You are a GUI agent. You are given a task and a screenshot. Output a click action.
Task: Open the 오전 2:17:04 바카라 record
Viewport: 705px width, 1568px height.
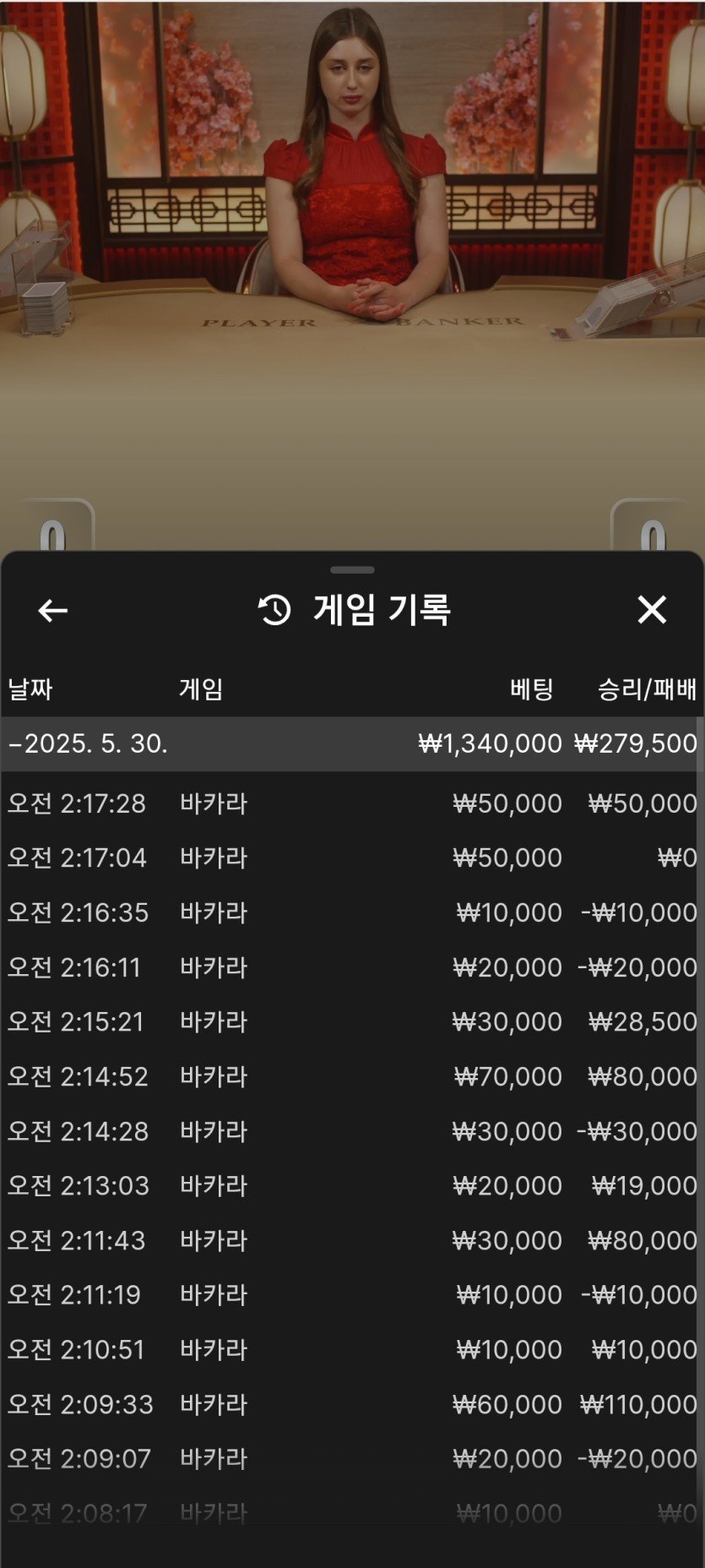(x=351, y=857)
